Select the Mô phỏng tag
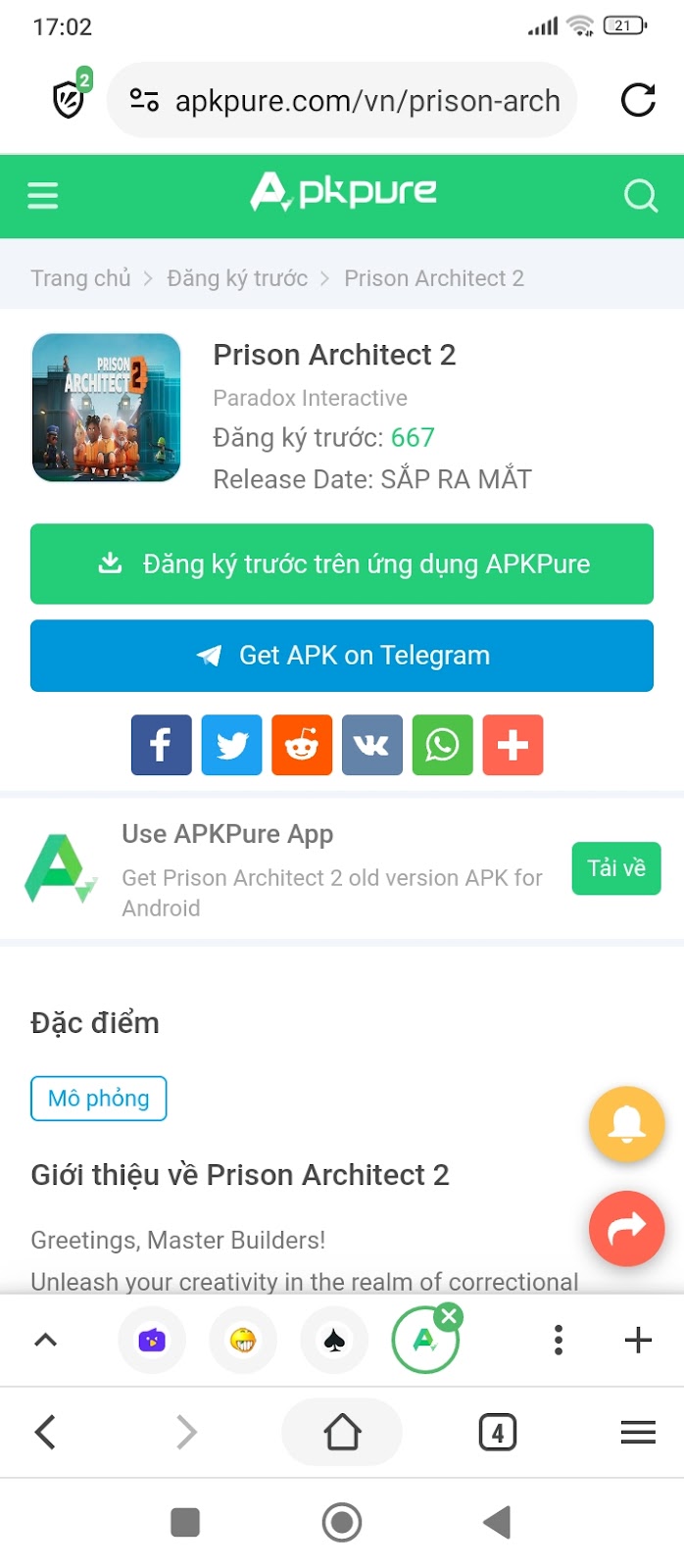This screenshot has width=684, height=1568. pos(99,1099)
